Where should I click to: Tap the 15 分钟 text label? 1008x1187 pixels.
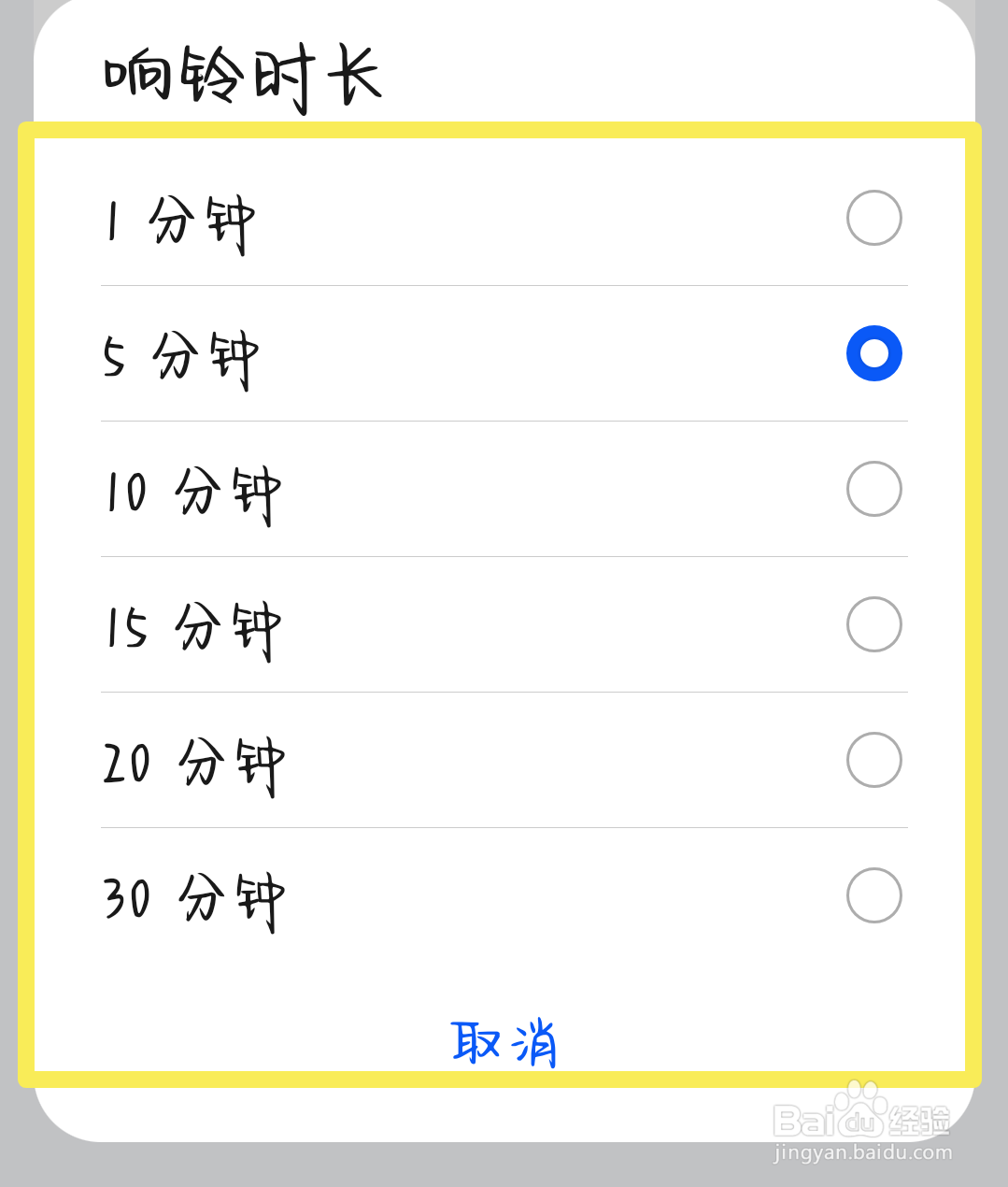pos(192,628)
